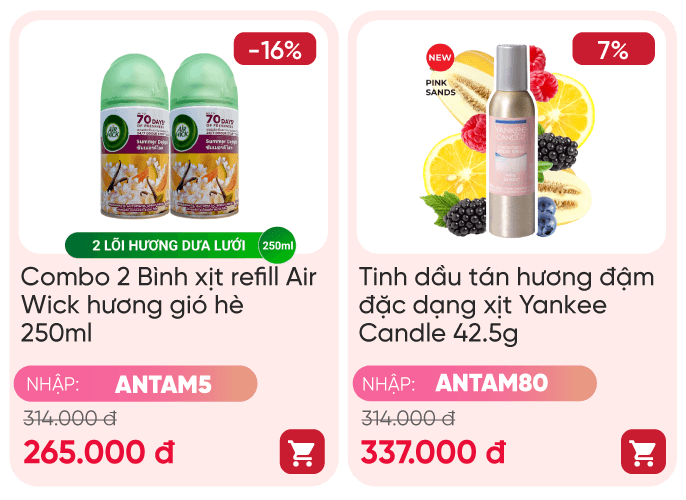
Task: Add Air Wick refill combo to cart
Action: tap(302, 451)
